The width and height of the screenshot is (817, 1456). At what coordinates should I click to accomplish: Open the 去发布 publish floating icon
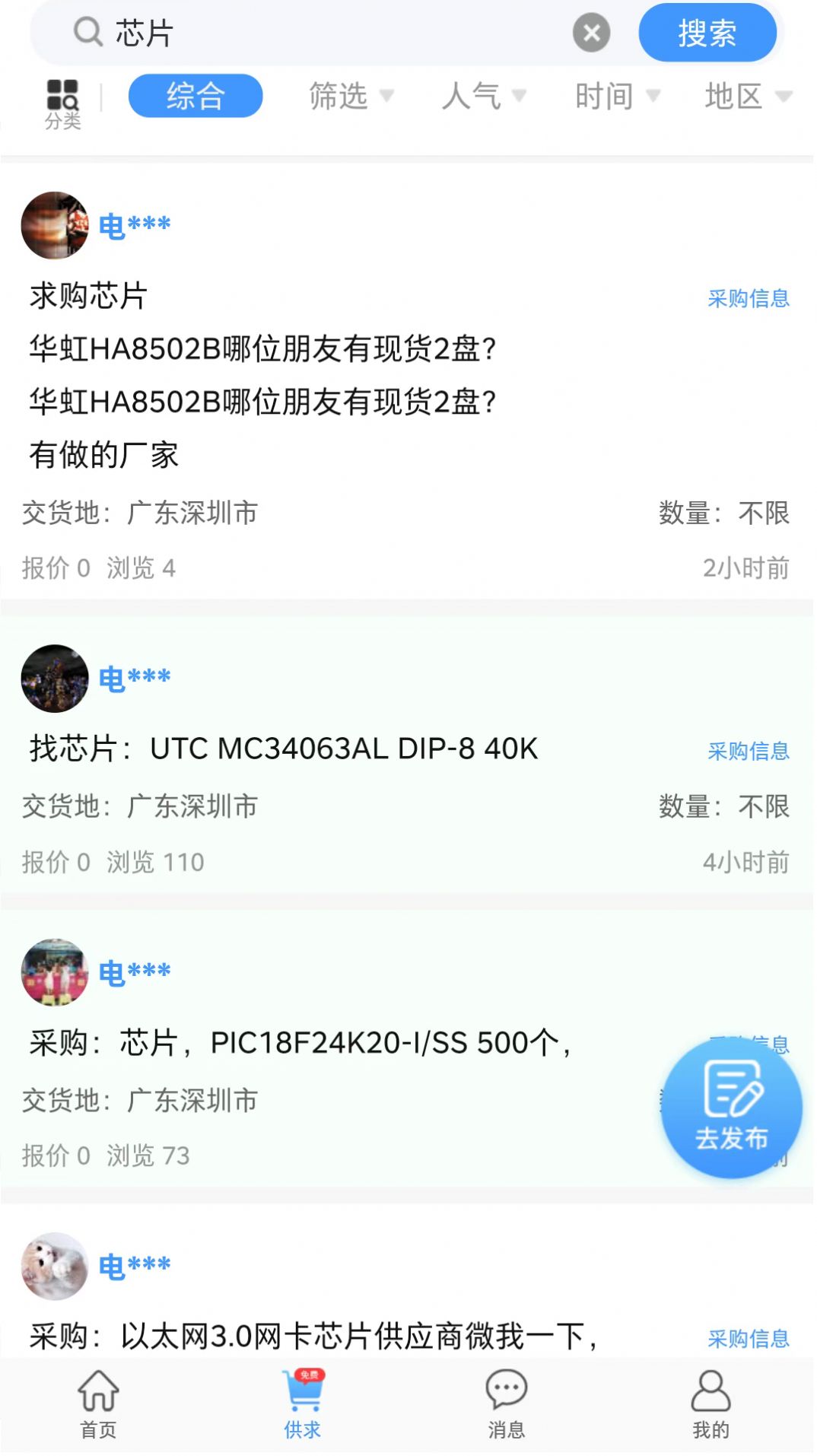[x=731, y=1108]
